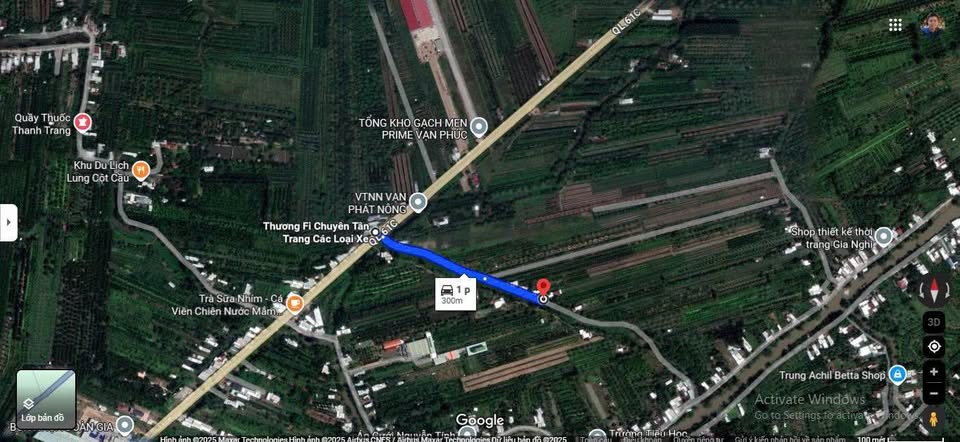Expand the collapsed side panel

point(8,223)
